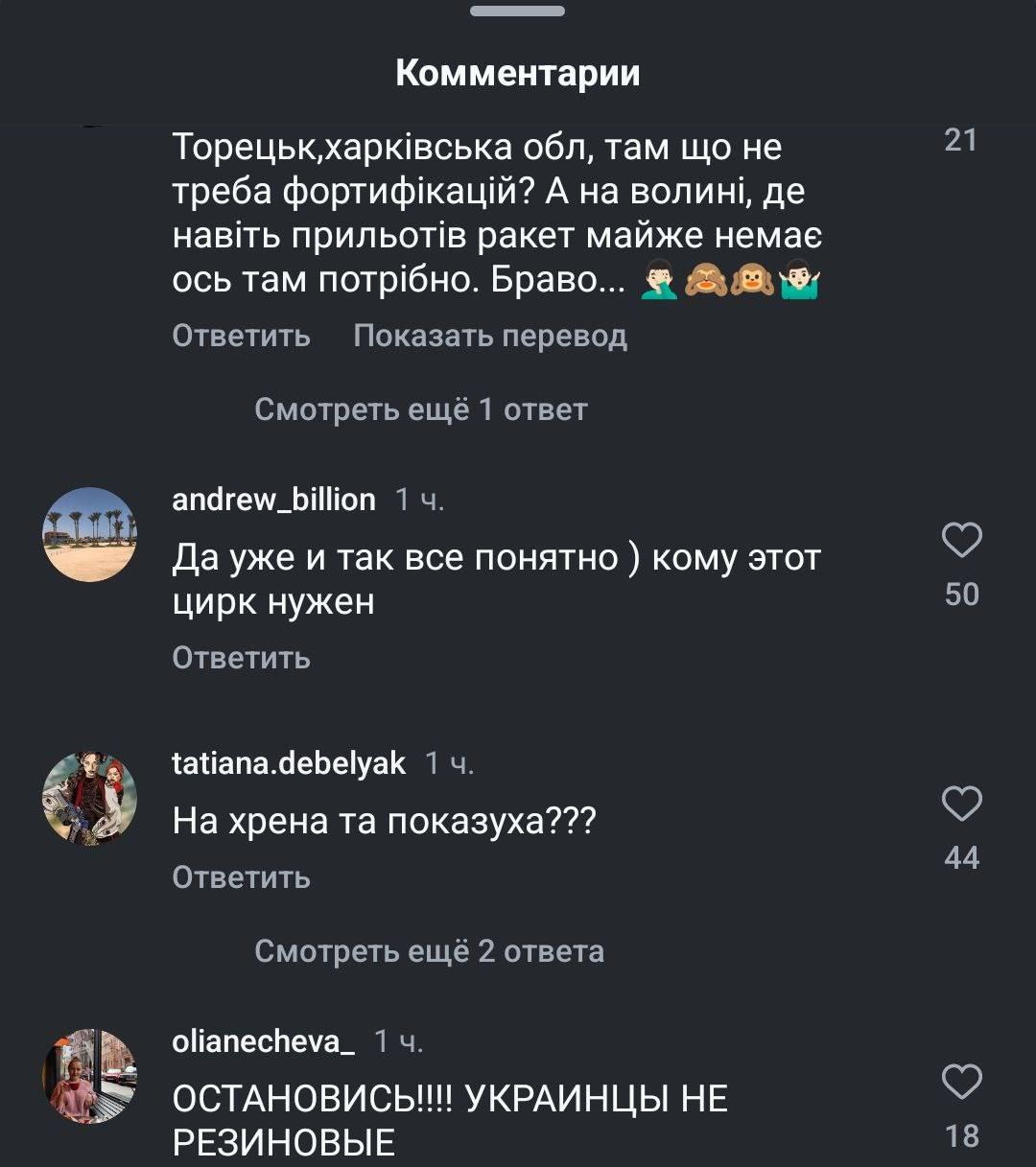Open the olianecheva_ username
This screenshot has height=1167, width=1036.
click(x=263, y=1041)
